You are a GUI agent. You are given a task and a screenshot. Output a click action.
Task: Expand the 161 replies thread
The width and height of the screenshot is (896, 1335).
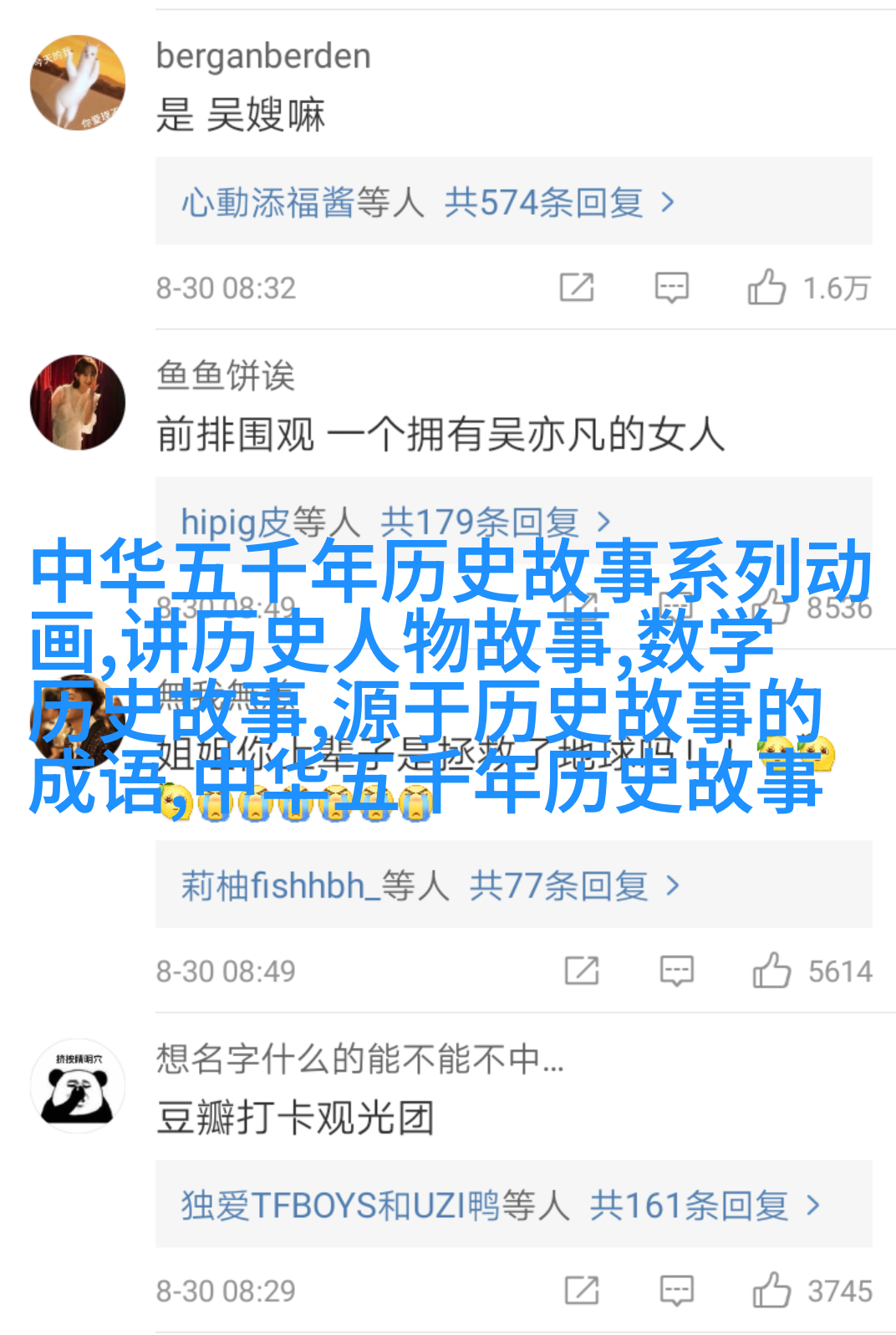click(x=500, y=1205)
